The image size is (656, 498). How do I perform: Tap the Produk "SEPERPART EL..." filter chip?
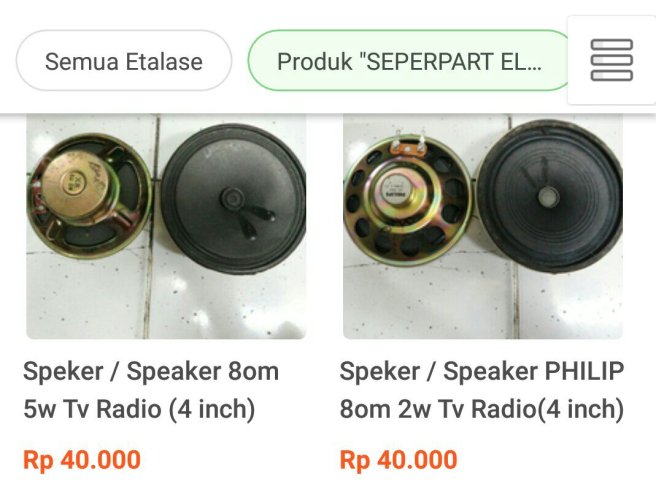point(410,61)
